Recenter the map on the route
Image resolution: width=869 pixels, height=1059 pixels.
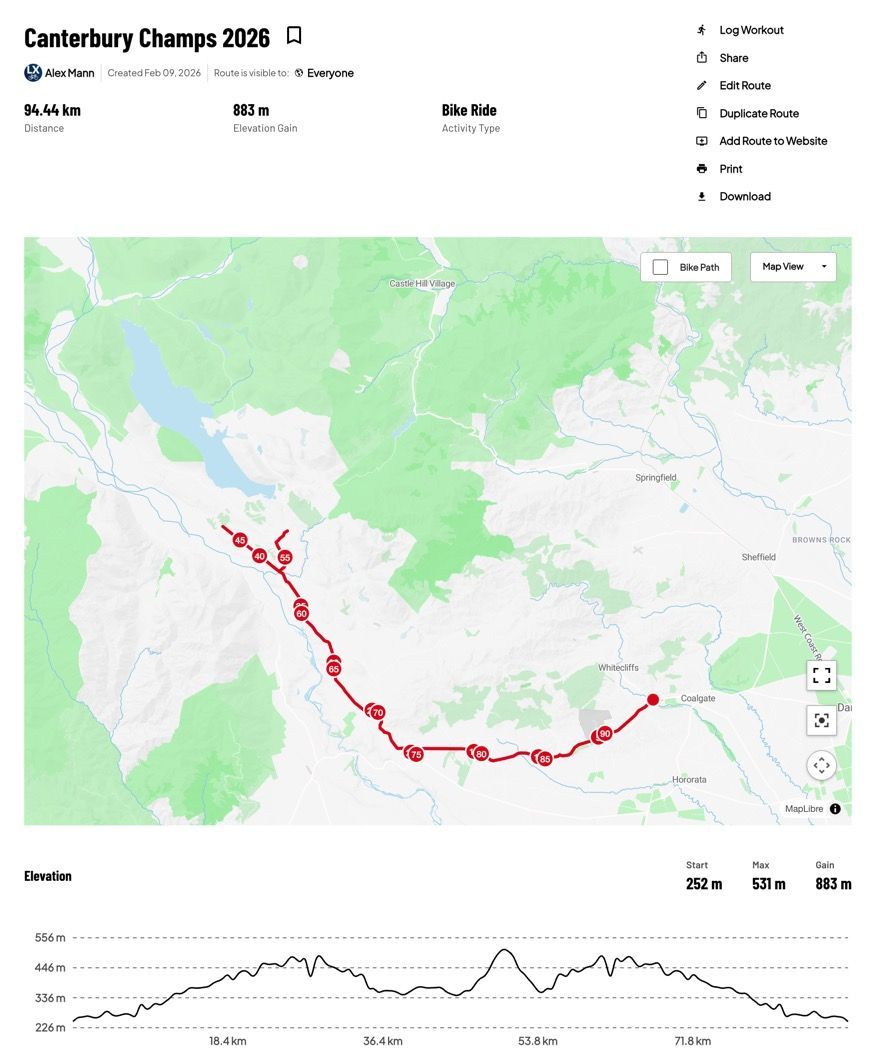click(x=822, y=720)
